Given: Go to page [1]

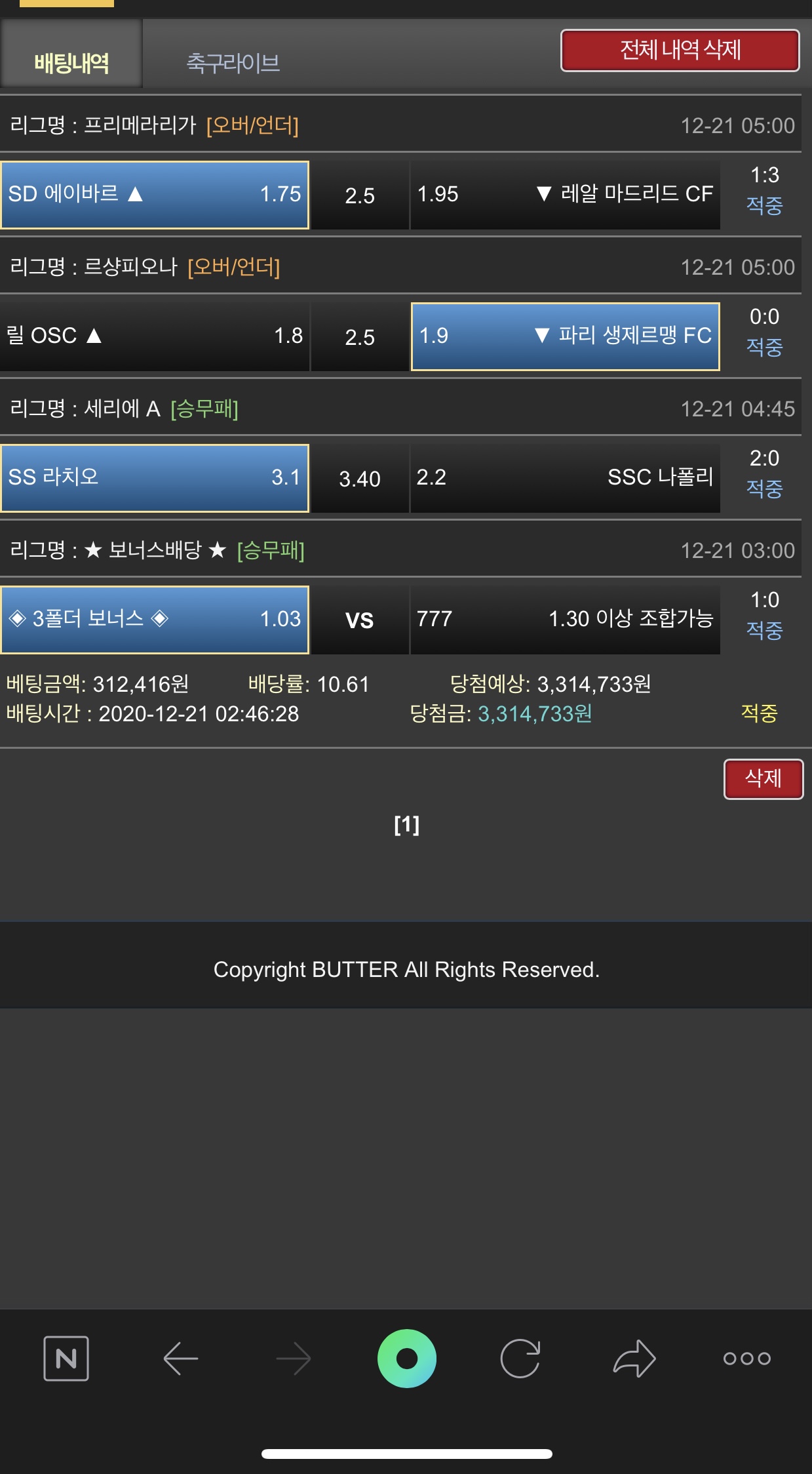Looking at the screenshot, I should pos(406,825).
